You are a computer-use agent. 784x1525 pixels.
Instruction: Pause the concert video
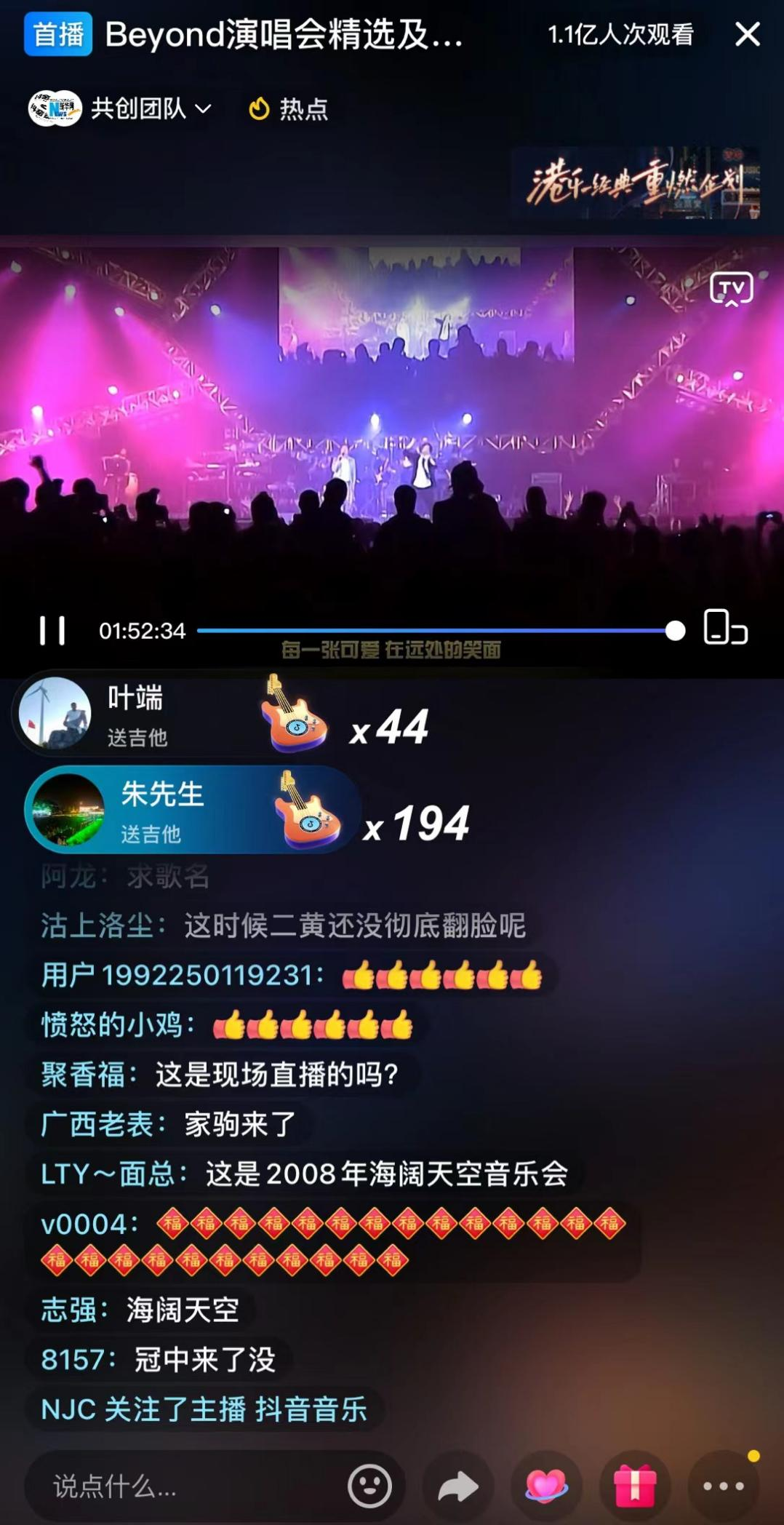52,630
